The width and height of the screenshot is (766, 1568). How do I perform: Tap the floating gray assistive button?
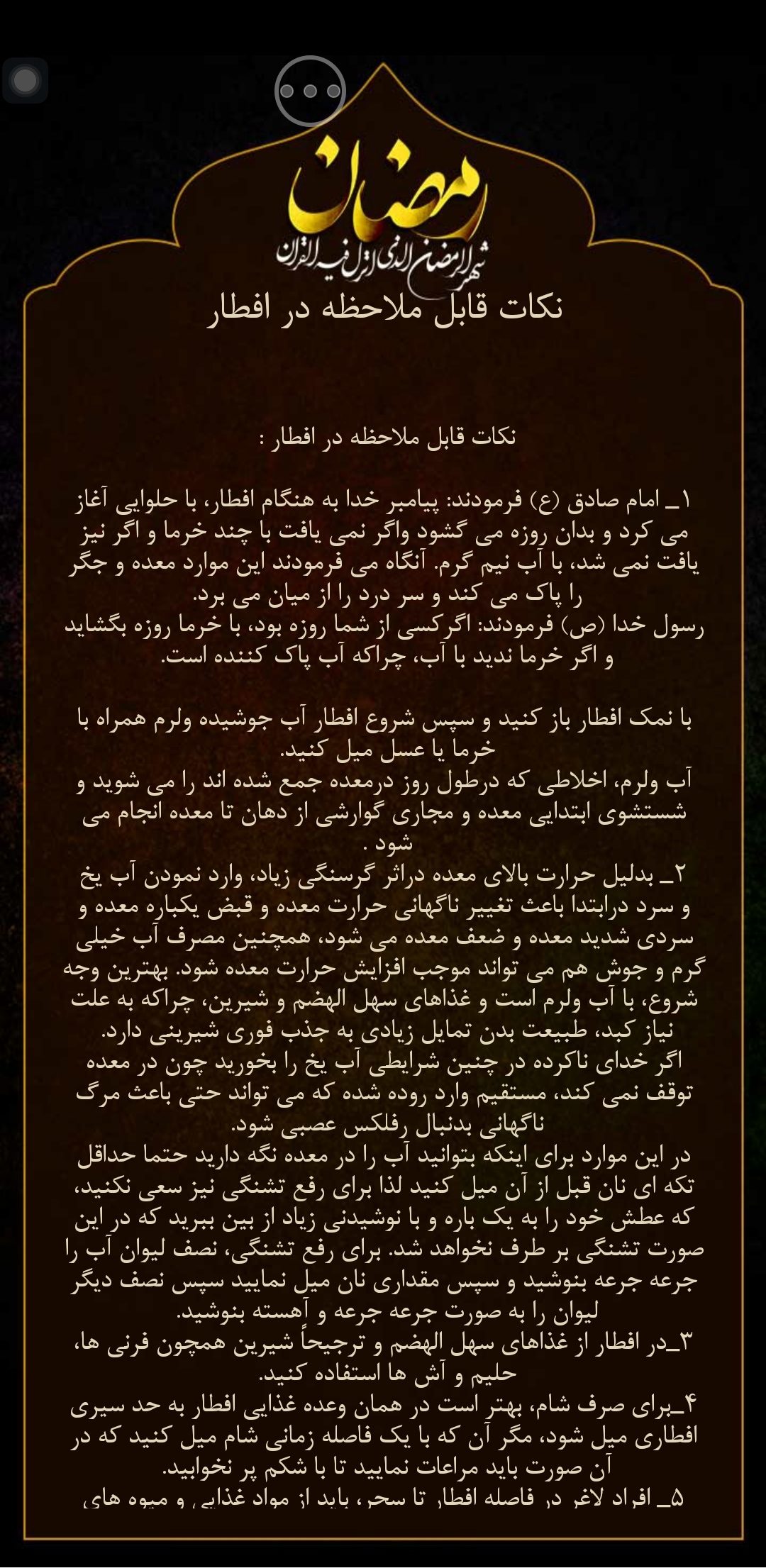point(25,80)
